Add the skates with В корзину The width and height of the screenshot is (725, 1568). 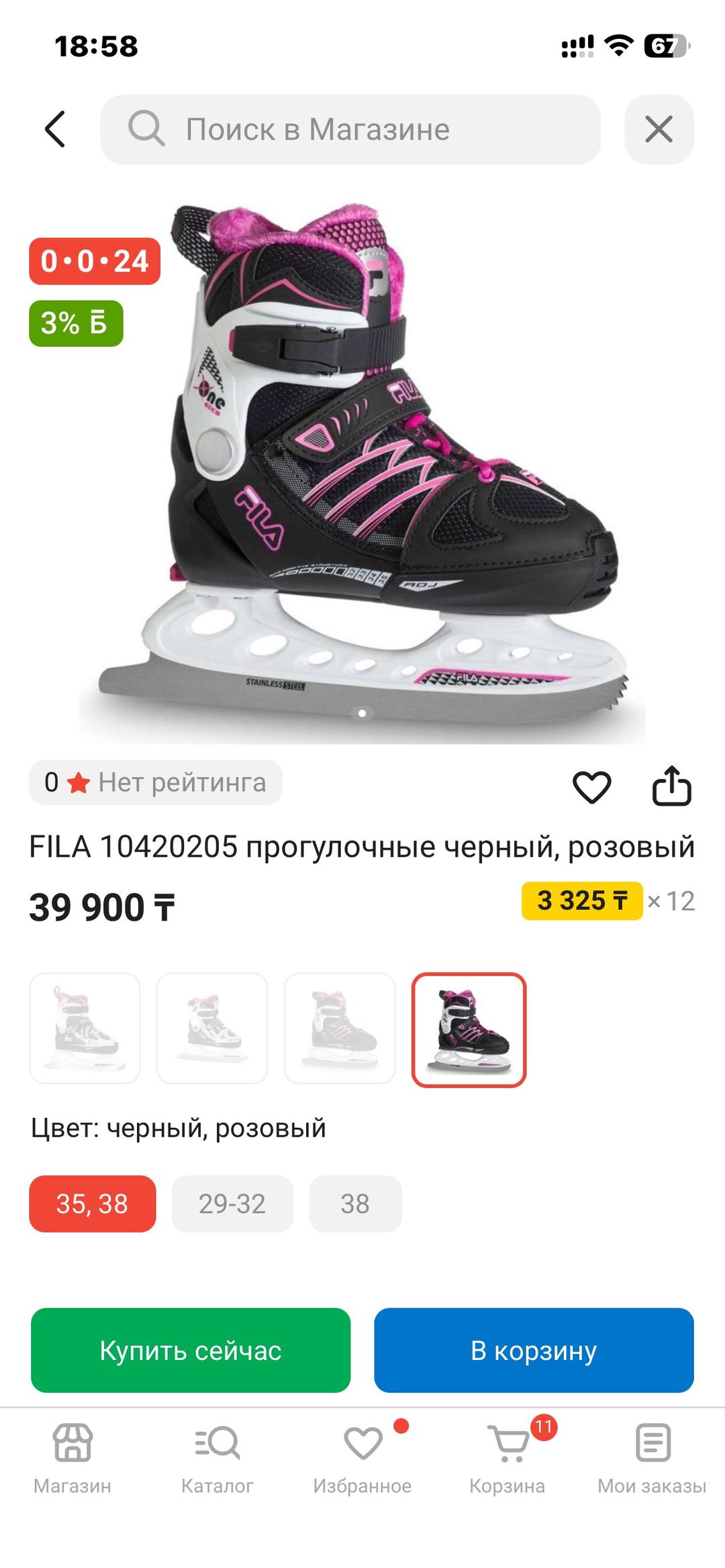[x=534, y=1350]
